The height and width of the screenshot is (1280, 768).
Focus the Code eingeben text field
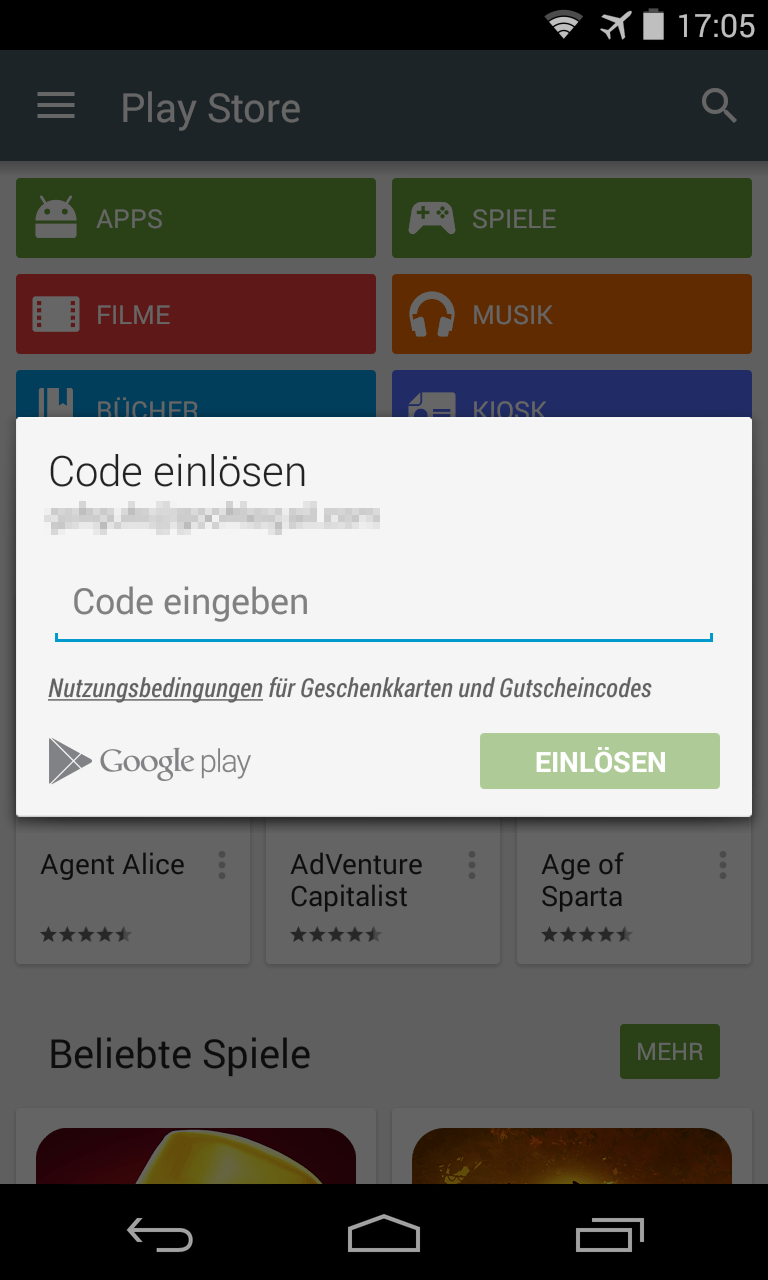[383, 603]
